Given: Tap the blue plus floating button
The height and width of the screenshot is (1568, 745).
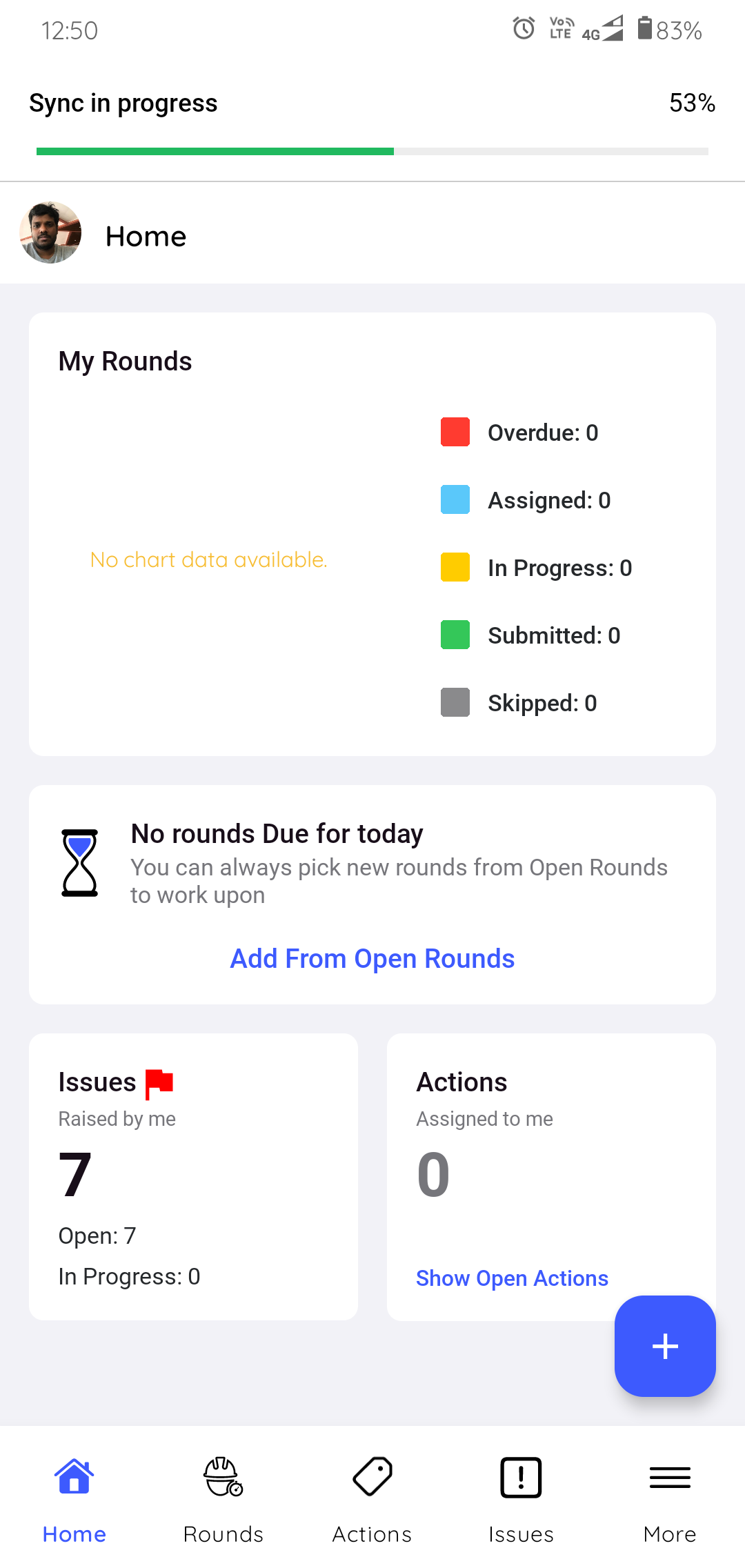Looking at the screenshot, I should (x=665, y=1346).
